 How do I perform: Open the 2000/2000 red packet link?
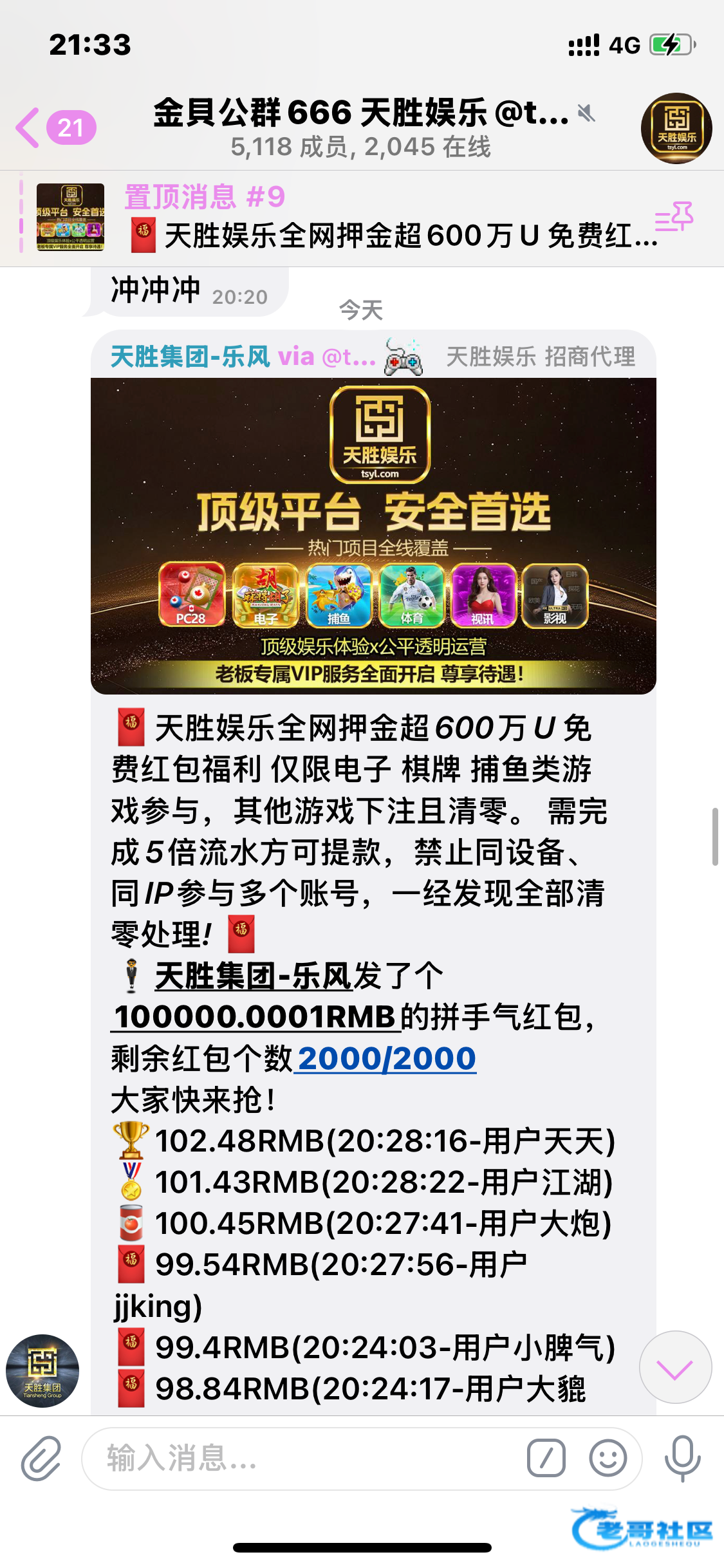click(386, 1059)
